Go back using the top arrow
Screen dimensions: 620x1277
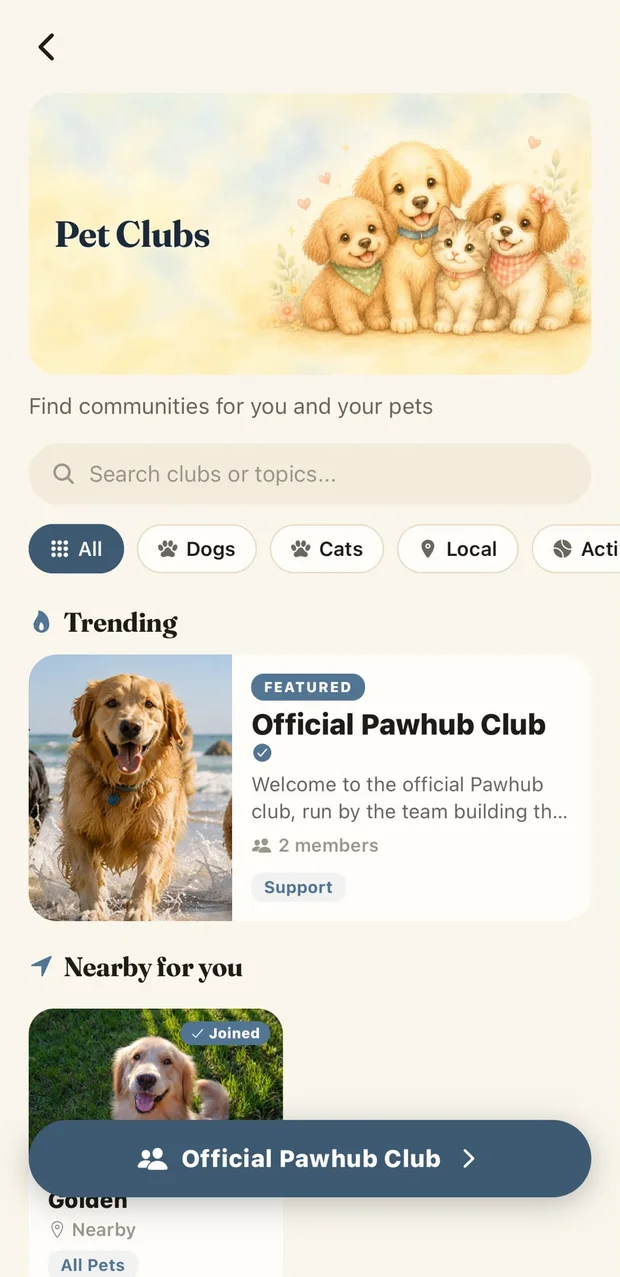pos(46,47)
